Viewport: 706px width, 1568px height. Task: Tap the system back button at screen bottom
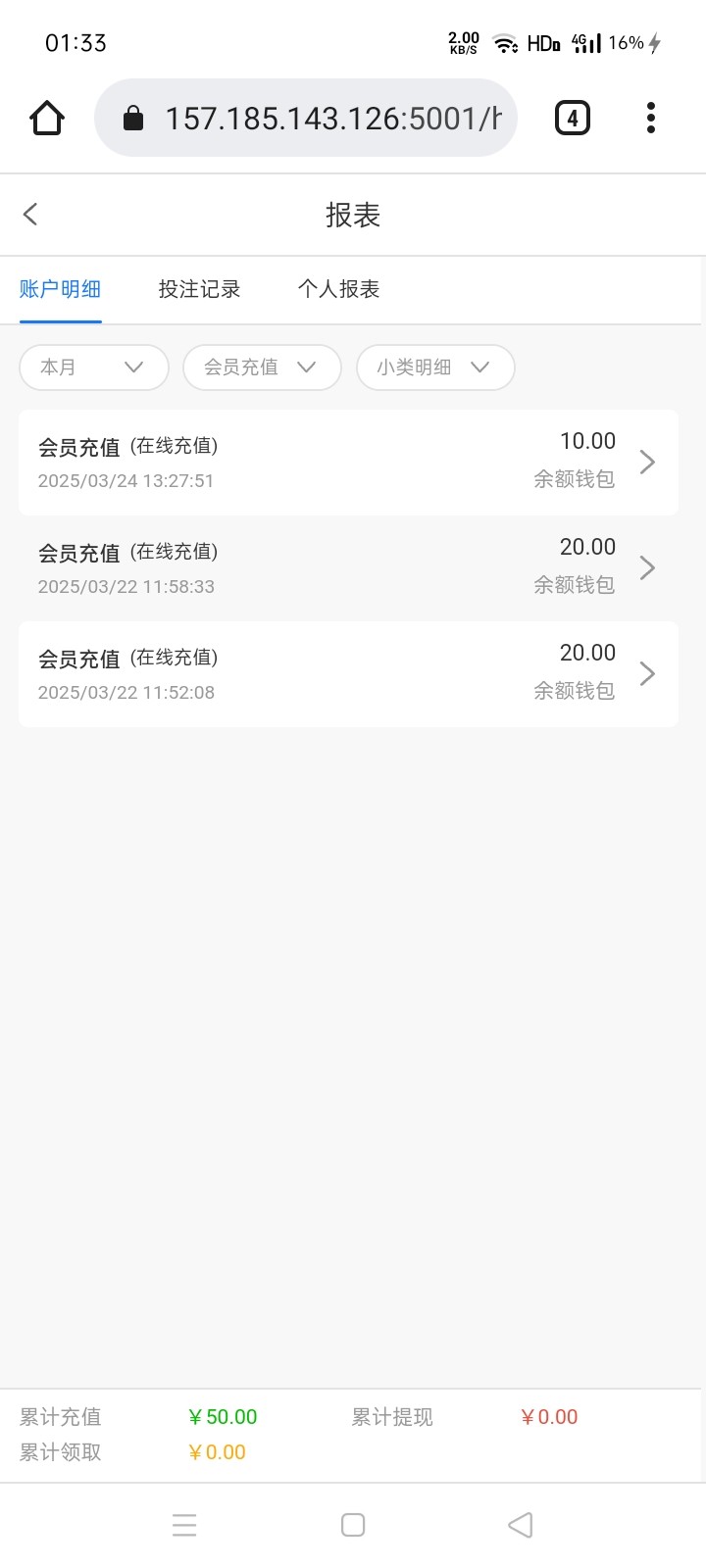[520, 1524]
